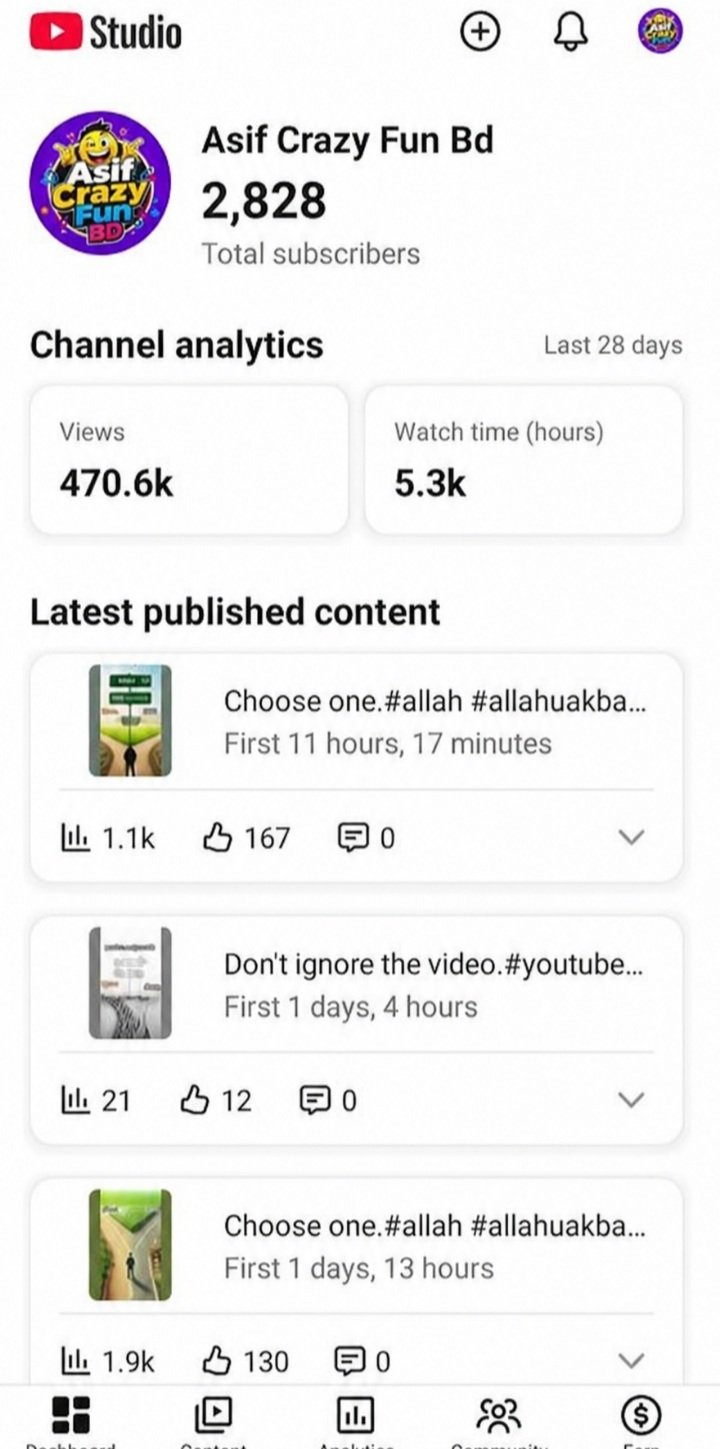Open the "Don't ignore the video" content card
Viewport: 720px width, 1449px height.
pos(356,984)
